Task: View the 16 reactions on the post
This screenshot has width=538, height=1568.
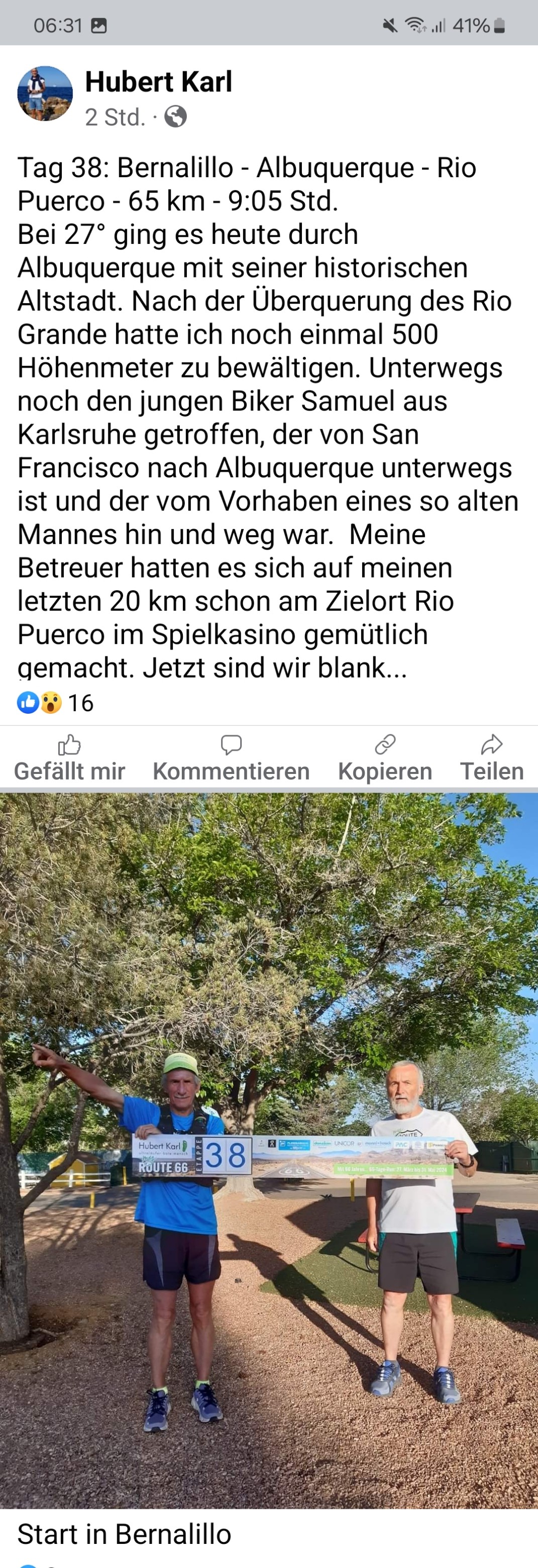Action: click(55, 703)
